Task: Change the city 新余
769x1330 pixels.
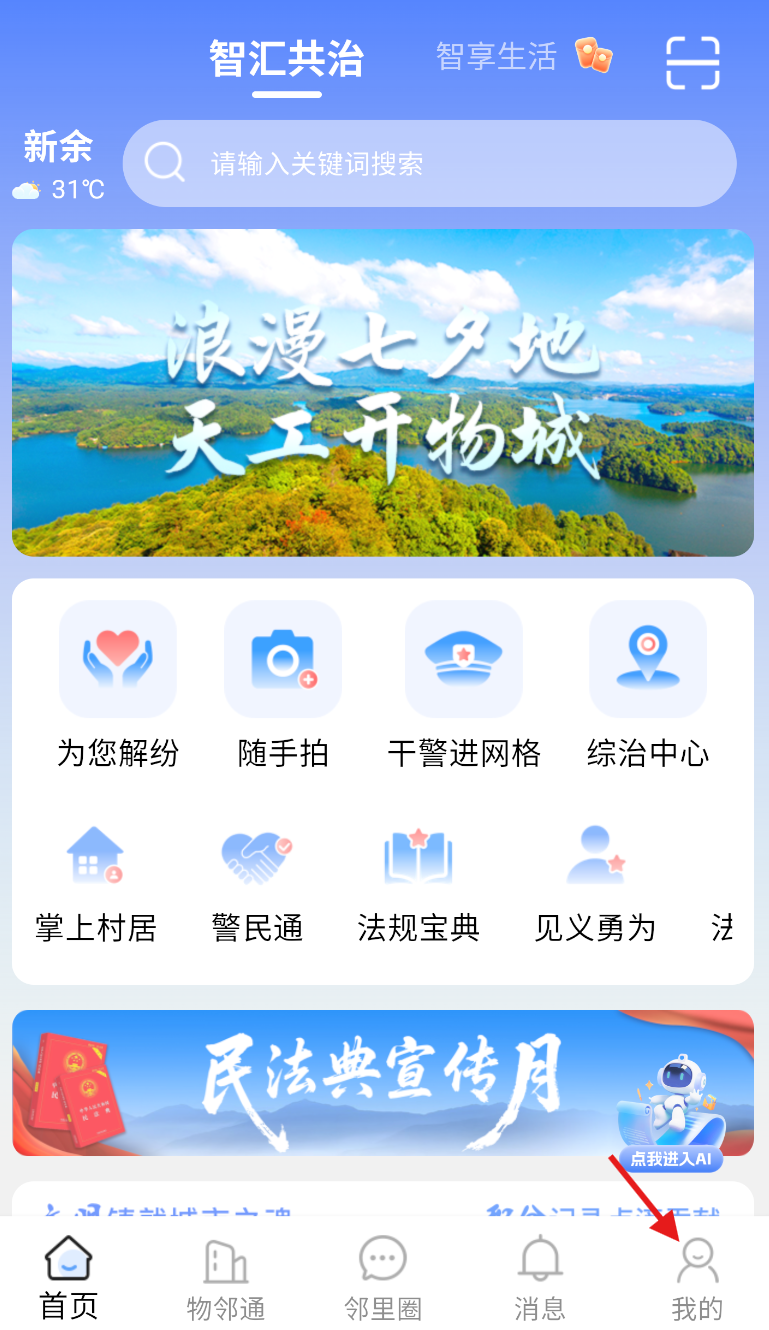Action: [x=58, y=148]
